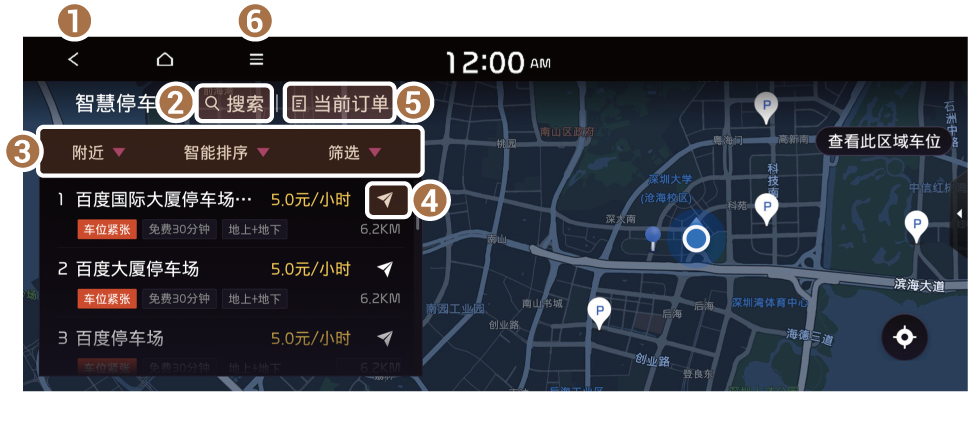Open the 筛选 filter dropdown
This screenshot has width=968, height=425.
click(x=355, y=153)
